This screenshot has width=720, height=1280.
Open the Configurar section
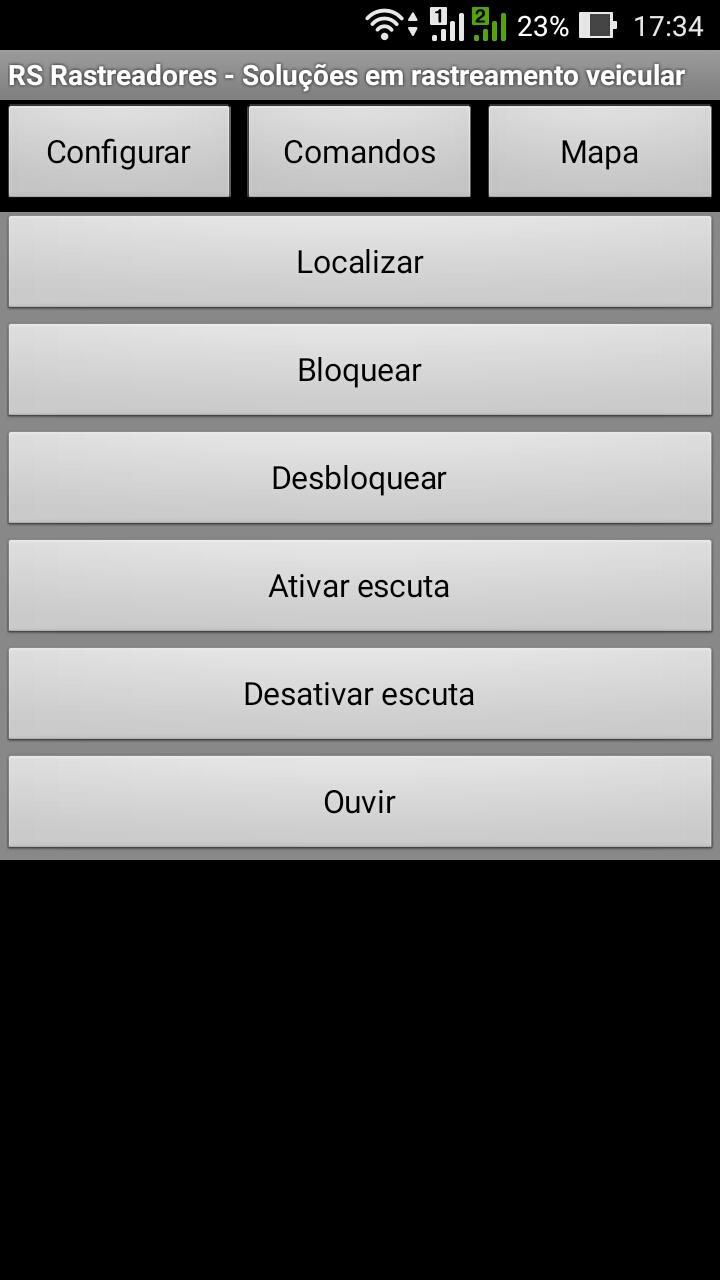119,151
